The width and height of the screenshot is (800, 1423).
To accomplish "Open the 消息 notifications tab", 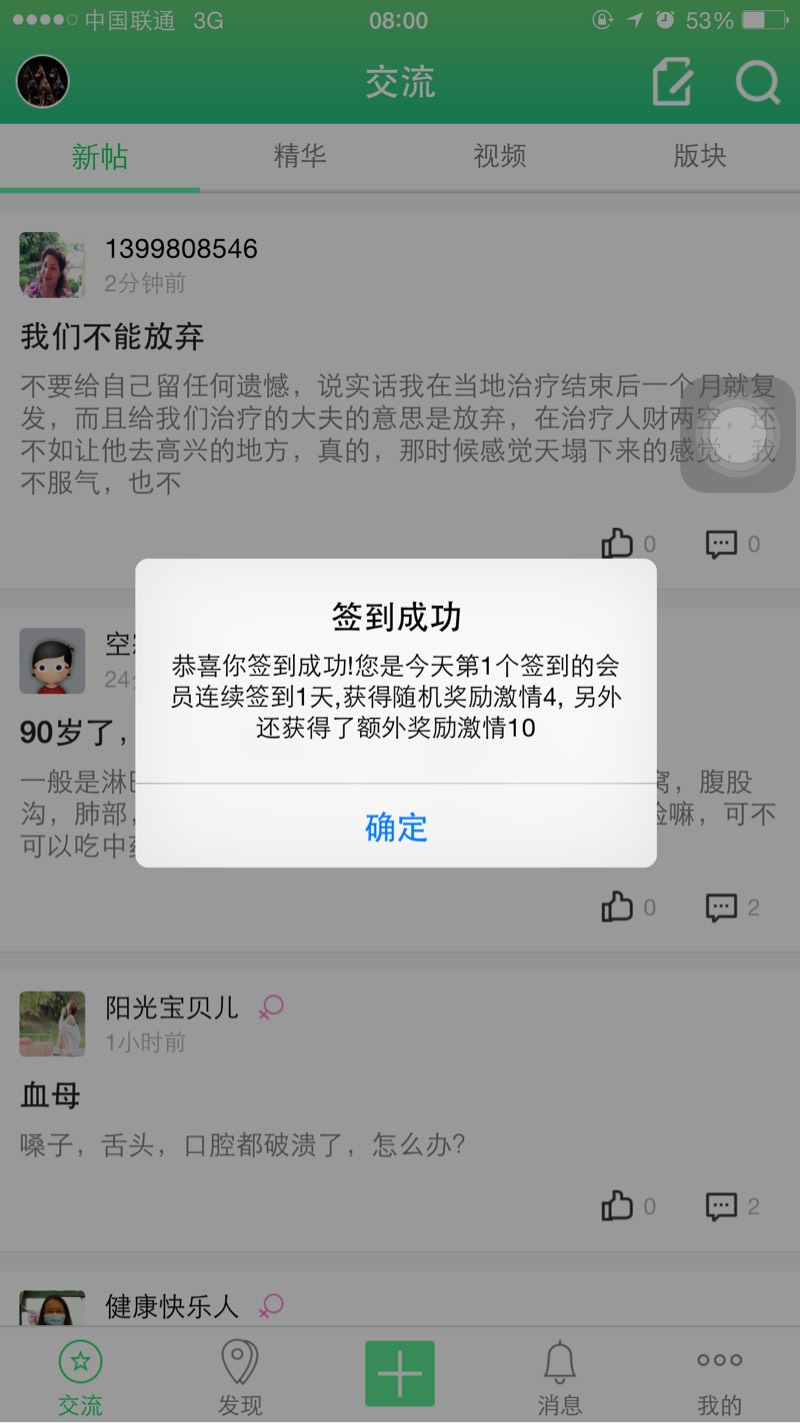I will click(x=559, y=1377).
